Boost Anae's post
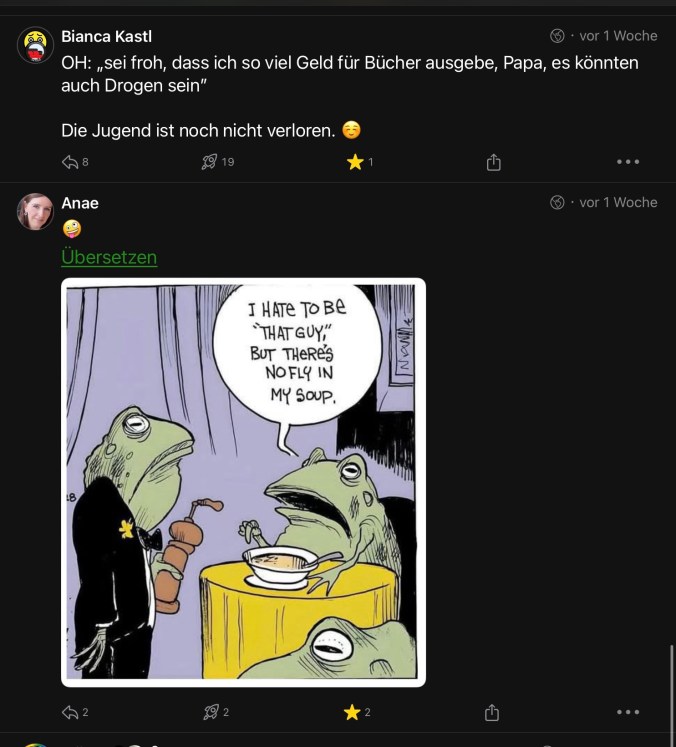676x747 pixels. click(x=210, y=712)
